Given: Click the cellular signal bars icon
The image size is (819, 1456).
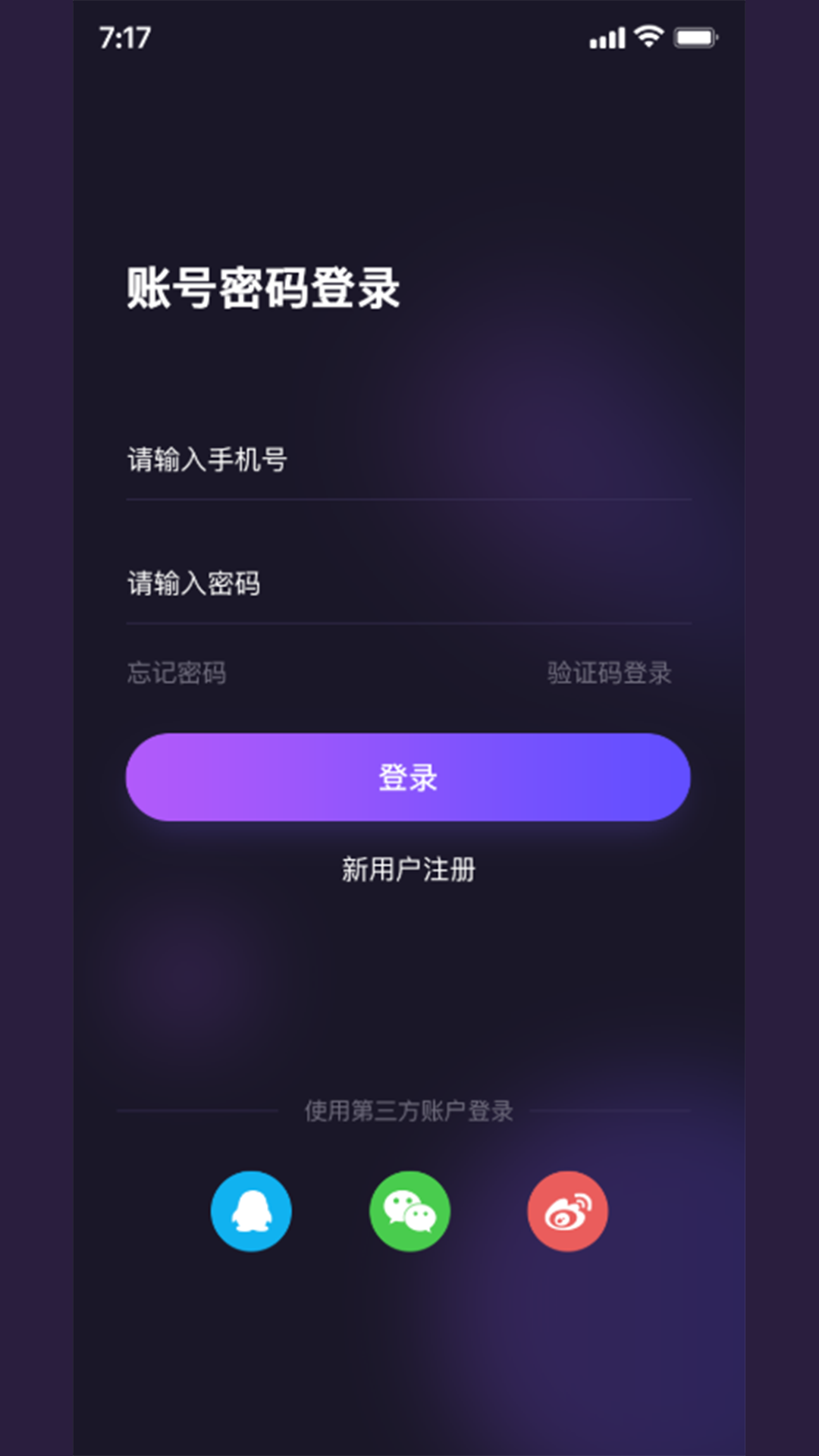Looking at the screenshot, I should click(x=607, y=36).
